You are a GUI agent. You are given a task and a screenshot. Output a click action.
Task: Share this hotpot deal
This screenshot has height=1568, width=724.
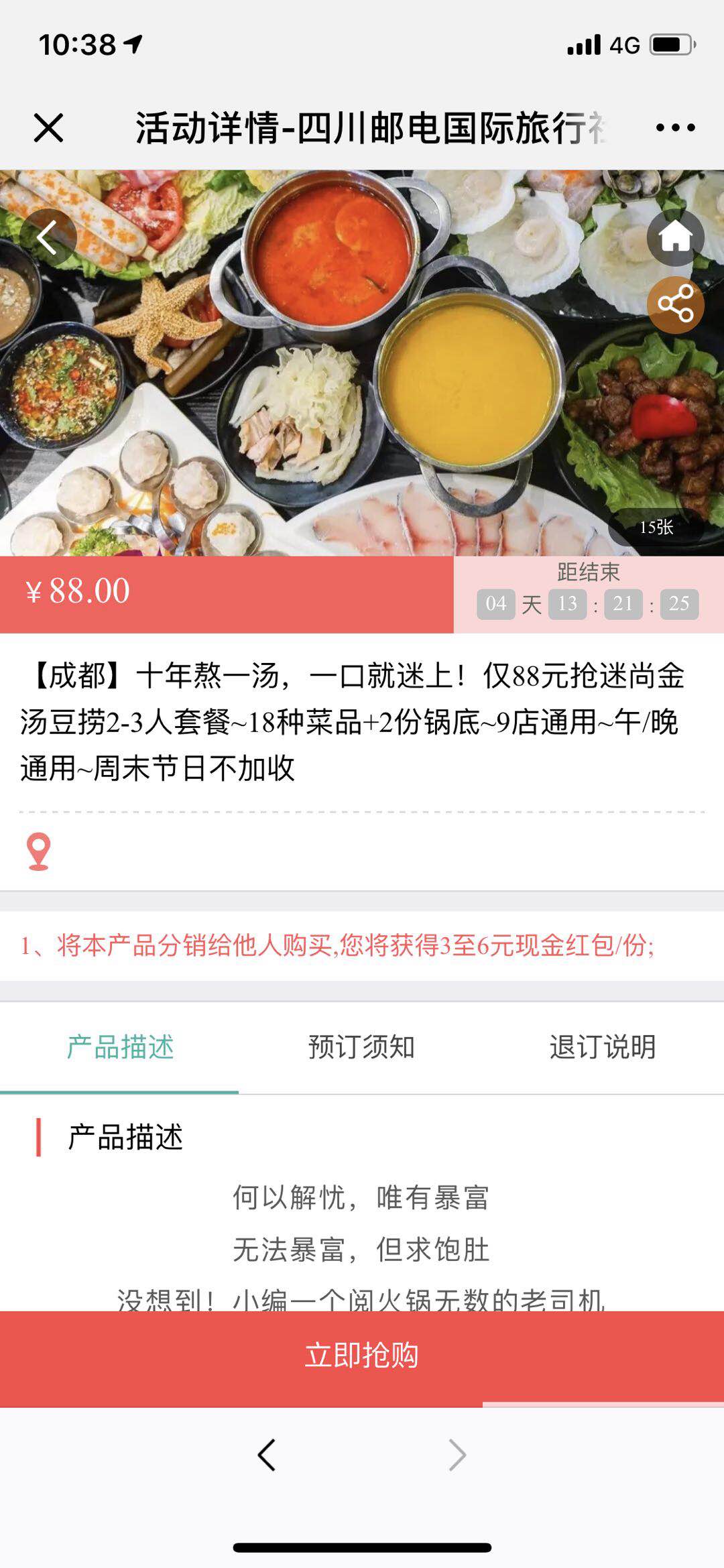coord(675,306)
